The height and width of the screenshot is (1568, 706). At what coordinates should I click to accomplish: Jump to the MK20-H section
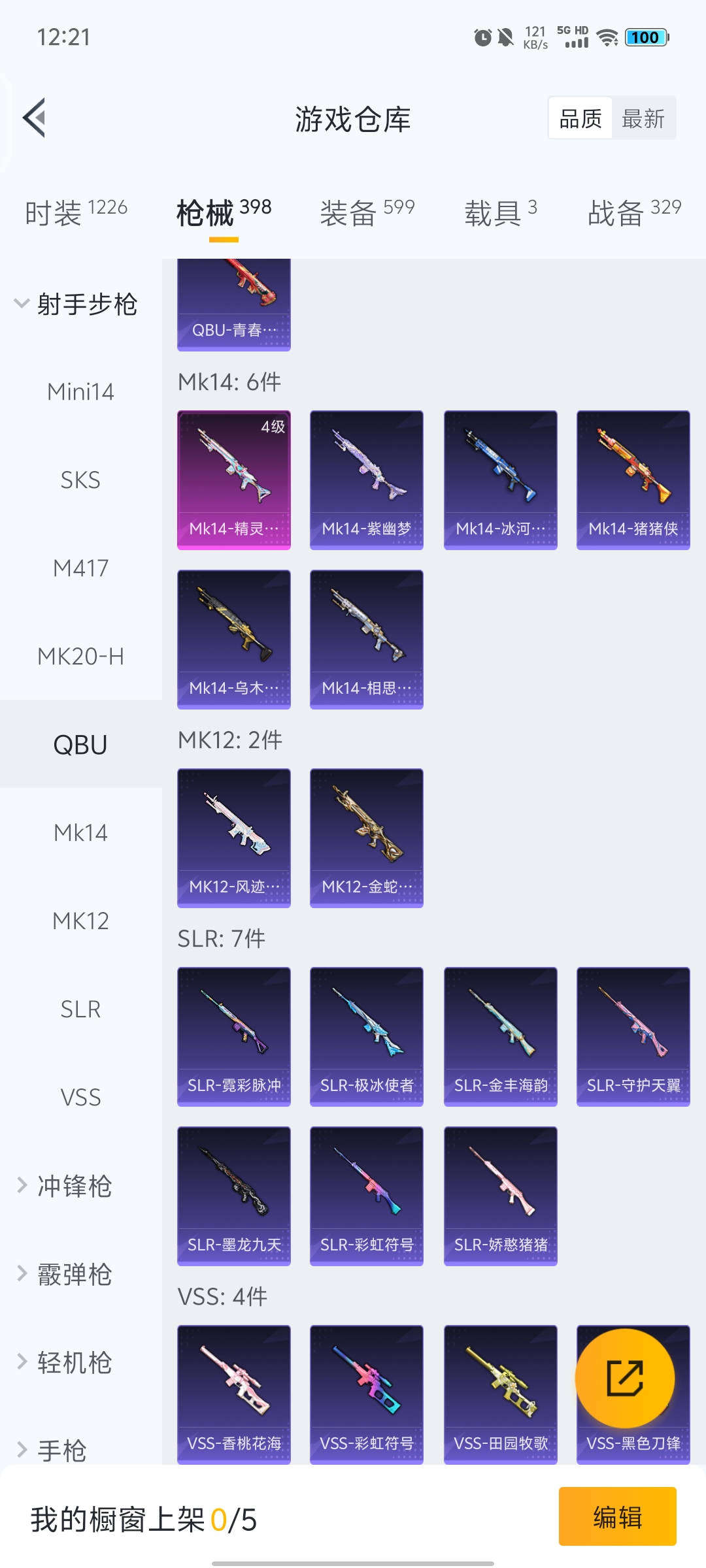click(80, 657)
